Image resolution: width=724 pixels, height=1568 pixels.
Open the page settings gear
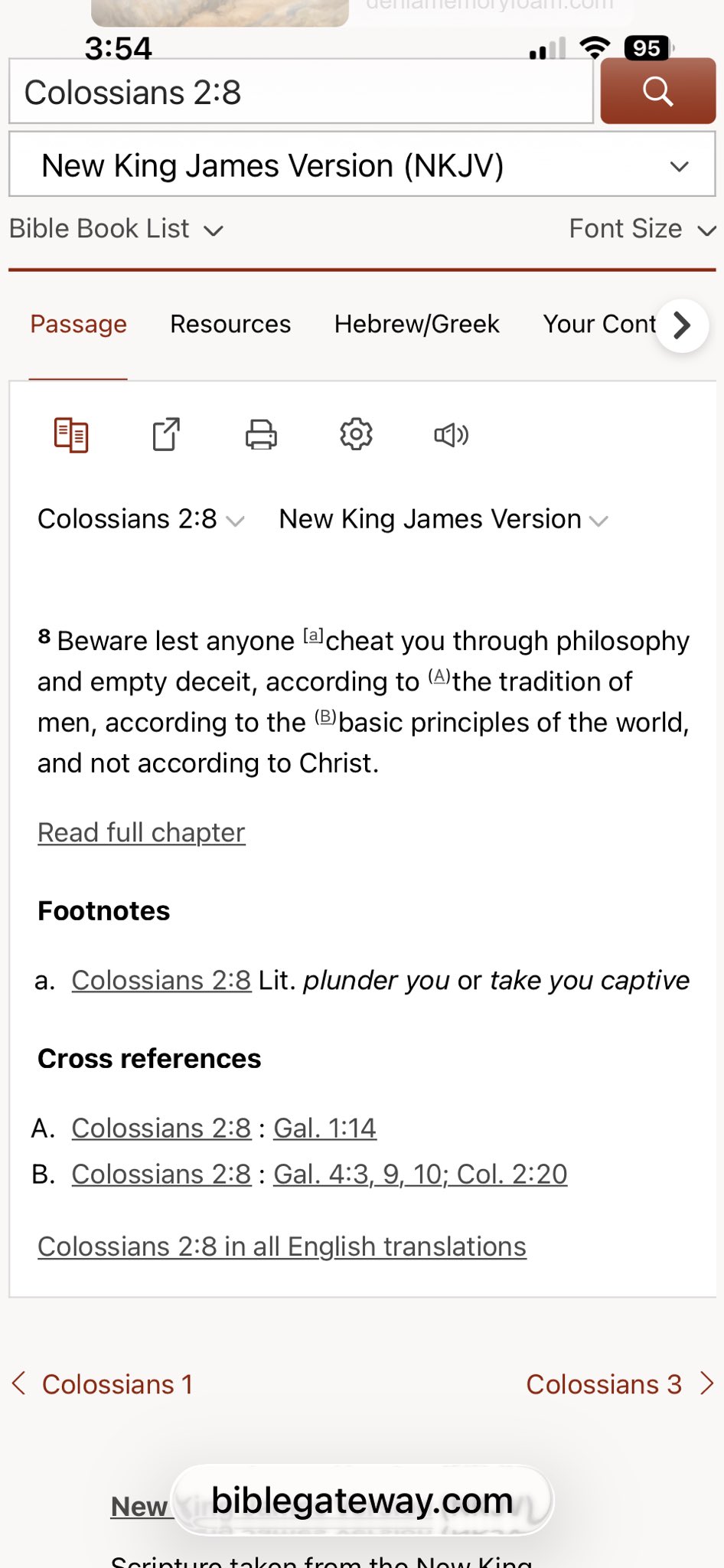356,435
